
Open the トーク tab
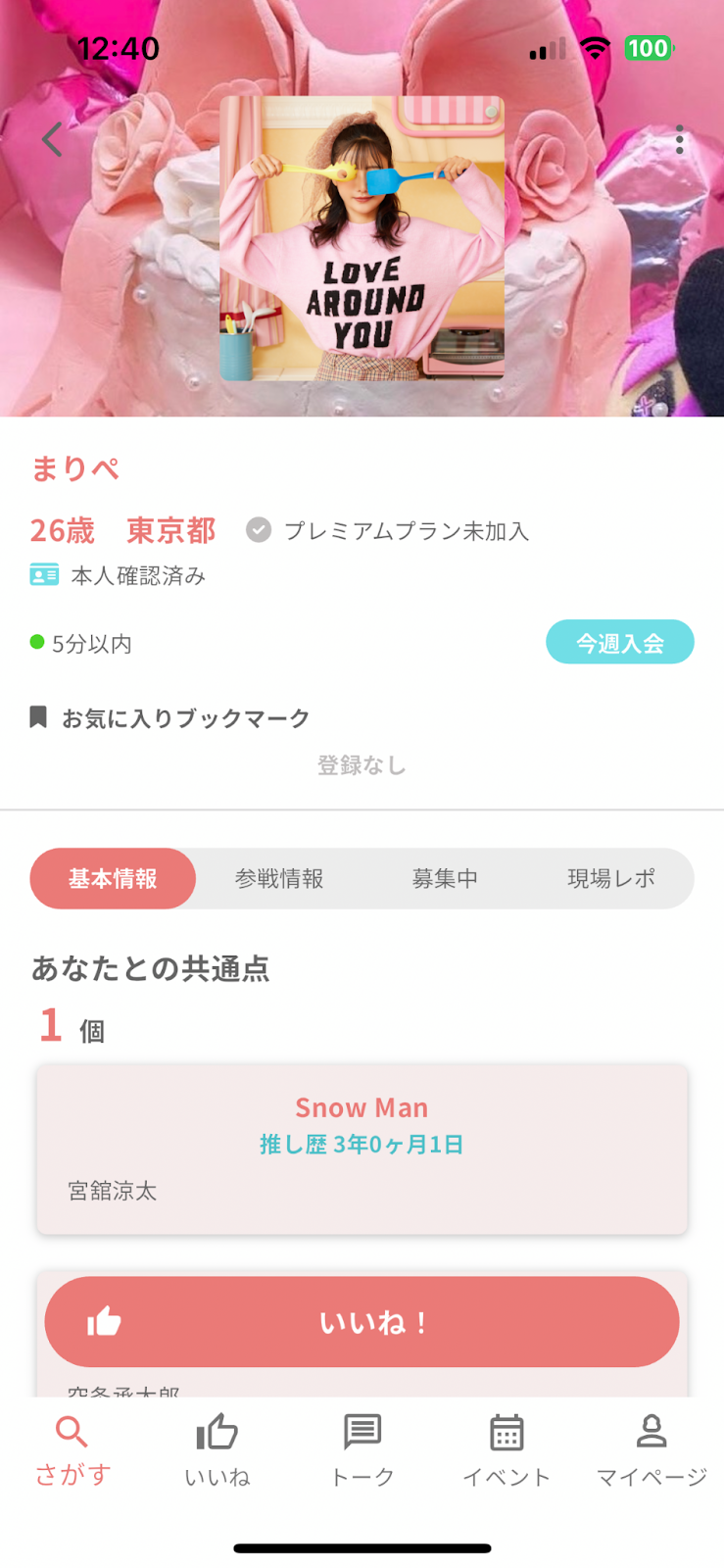362,1451
